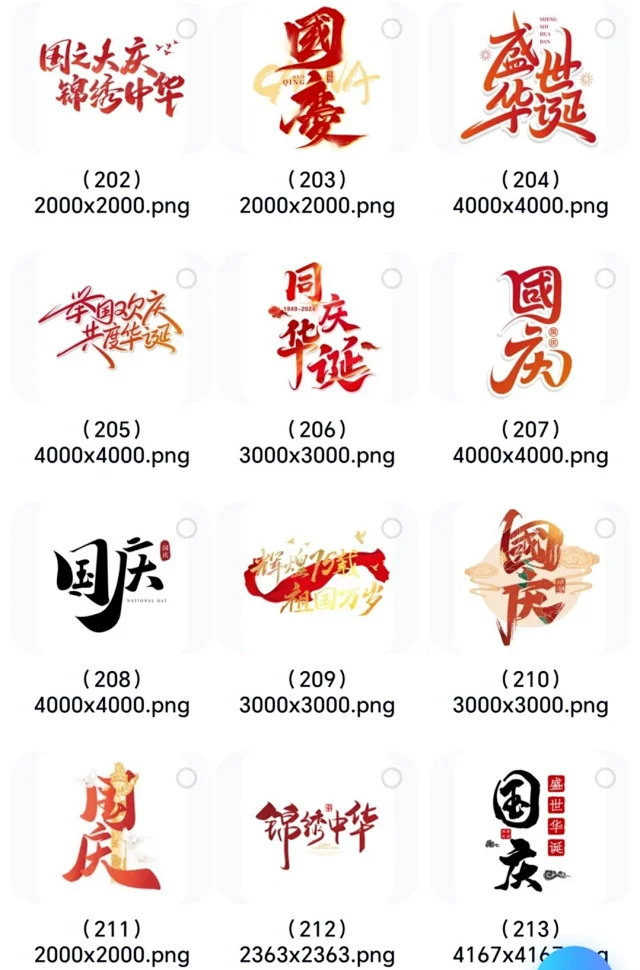Select image (203) with its circle
The width and height of the screenshot is (640, 970).
pos(392,29)
